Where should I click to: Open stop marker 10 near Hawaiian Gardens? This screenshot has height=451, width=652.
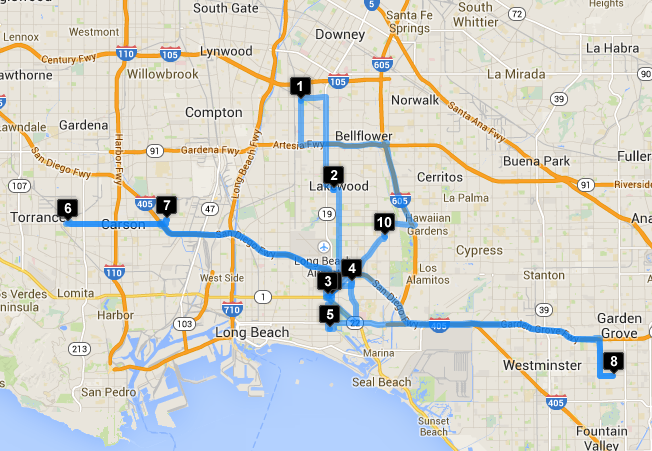384,222
